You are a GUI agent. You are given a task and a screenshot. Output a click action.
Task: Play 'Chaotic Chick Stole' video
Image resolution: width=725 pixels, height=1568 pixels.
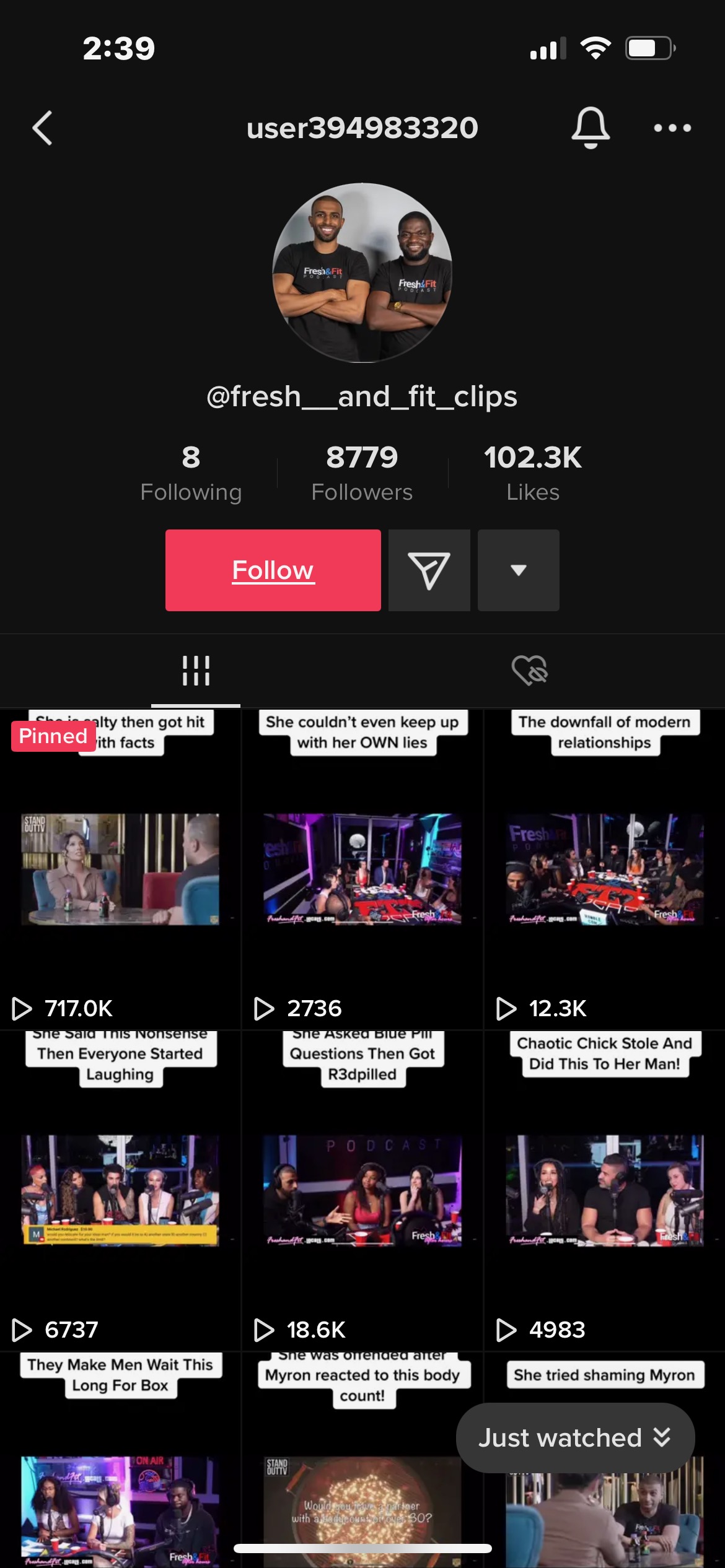coord(604,1190)
